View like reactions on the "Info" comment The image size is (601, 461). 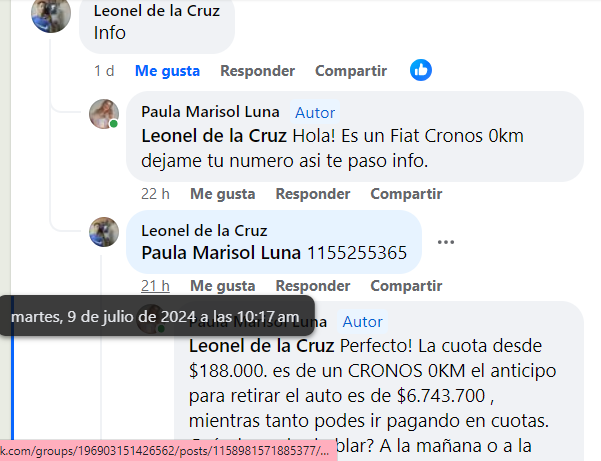pyautogui.click(x=421, y=70)
